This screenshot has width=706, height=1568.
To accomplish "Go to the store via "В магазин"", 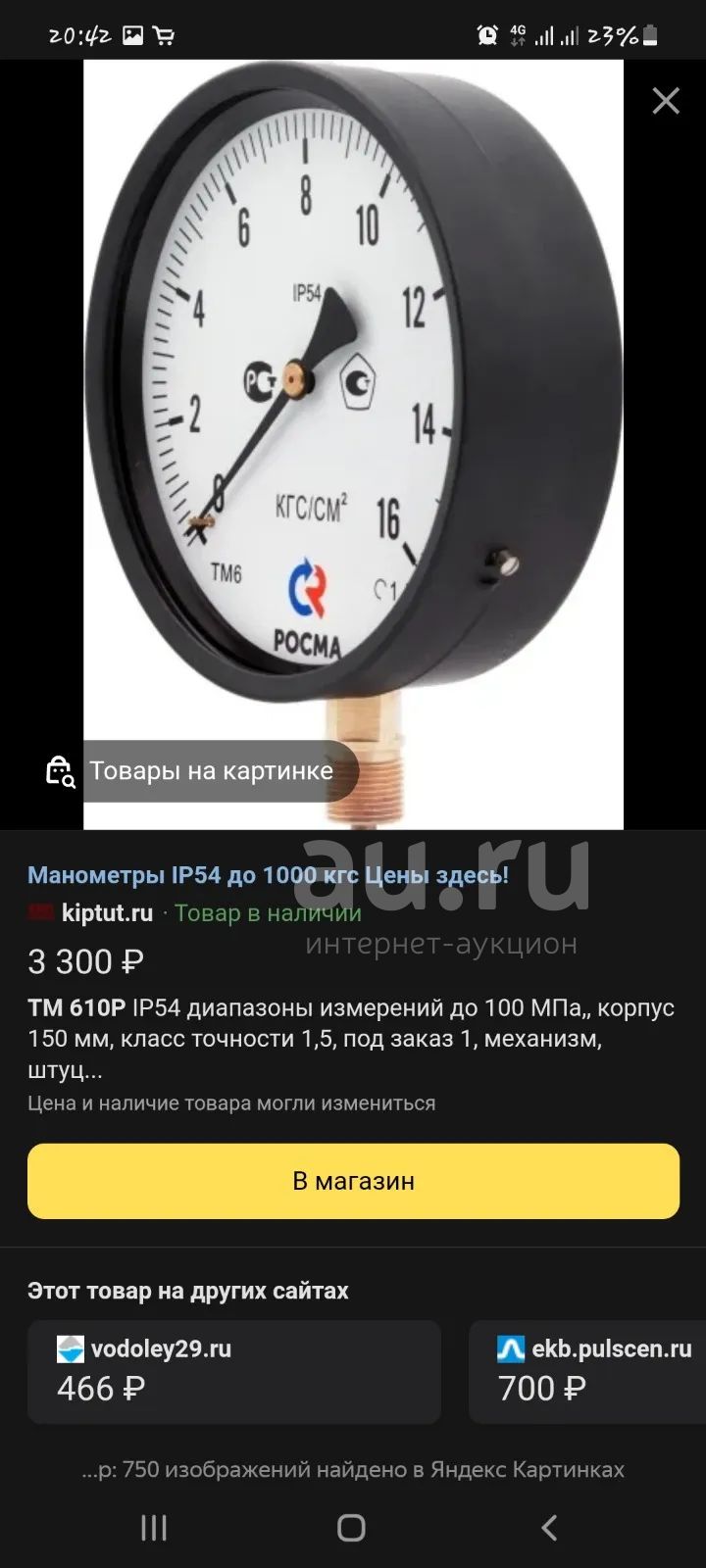I will tap(353, 1181).
